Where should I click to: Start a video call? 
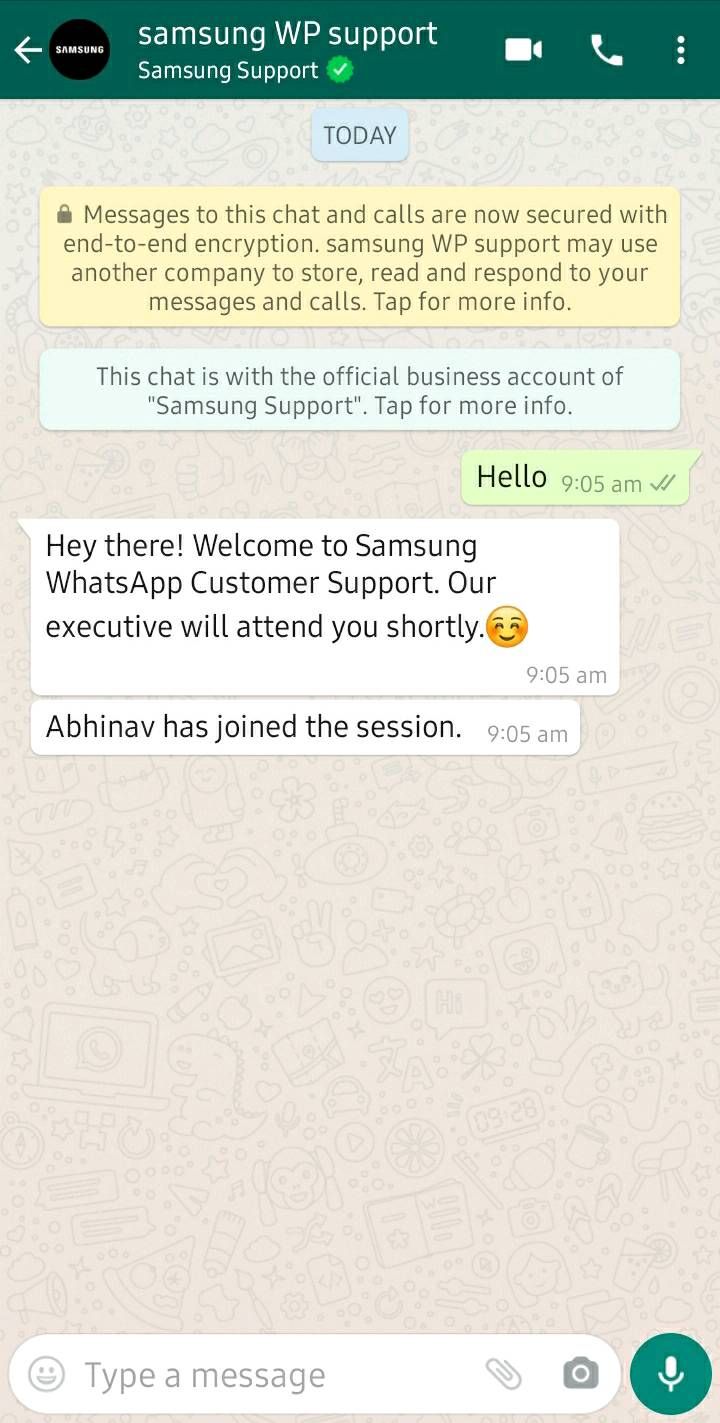coord(523,50)
